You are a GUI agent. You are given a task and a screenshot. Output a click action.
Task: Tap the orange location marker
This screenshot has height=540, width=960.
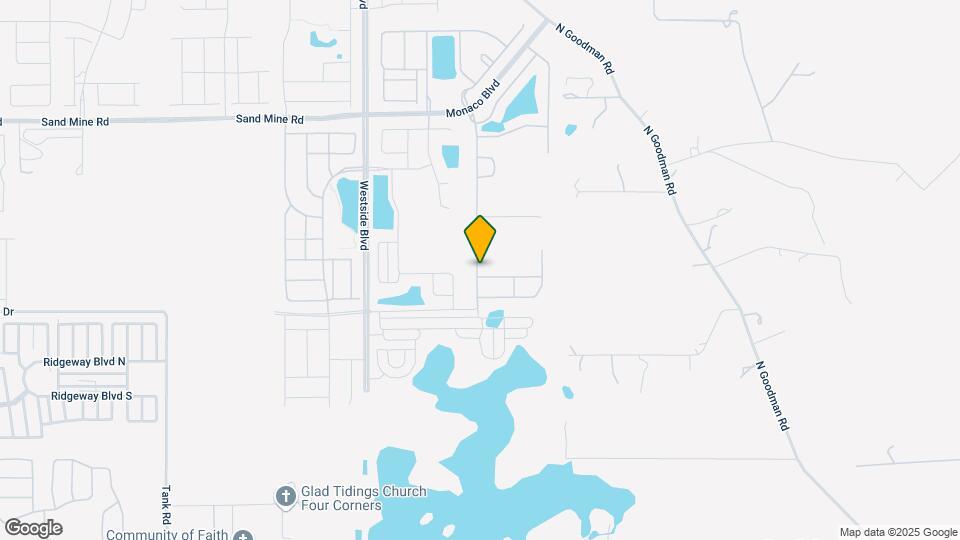(481, 238)
